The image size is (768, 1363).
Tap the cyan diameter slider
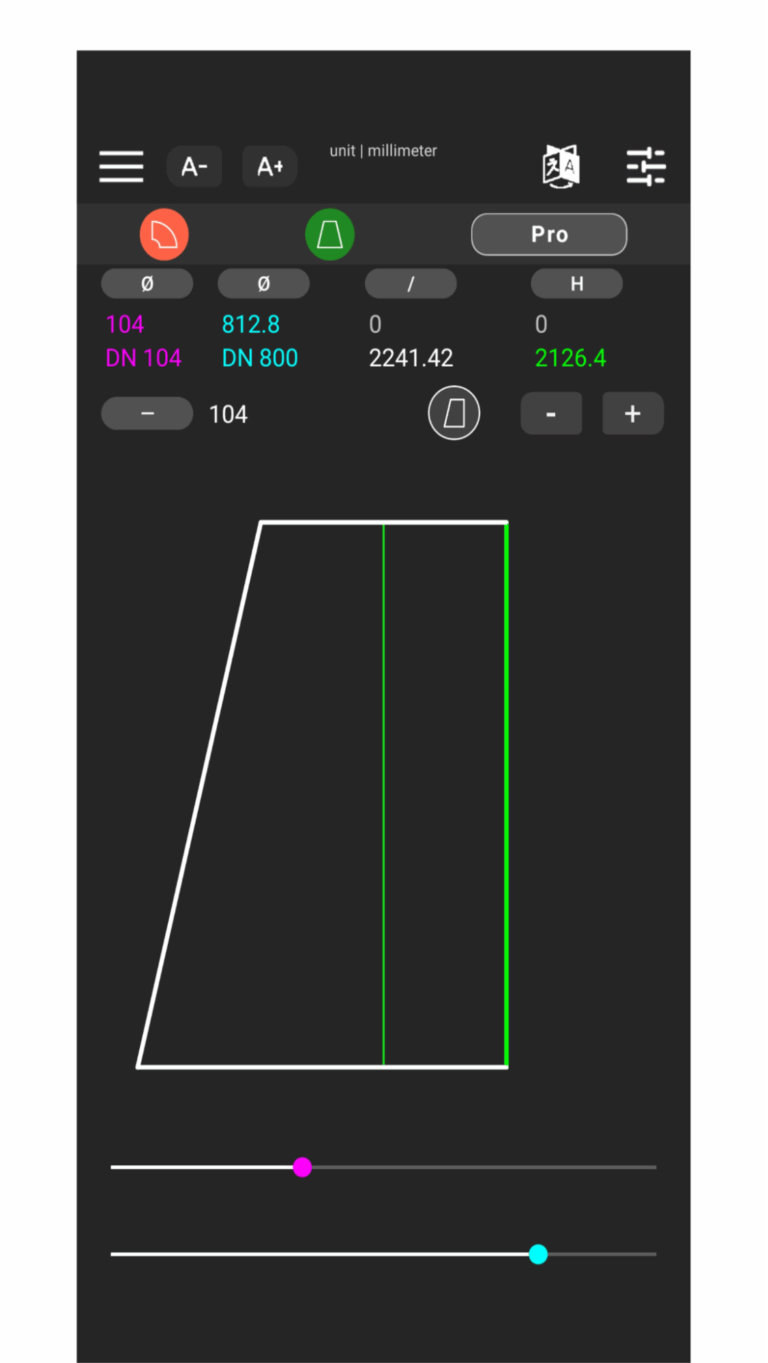(x=538, y=1254)
